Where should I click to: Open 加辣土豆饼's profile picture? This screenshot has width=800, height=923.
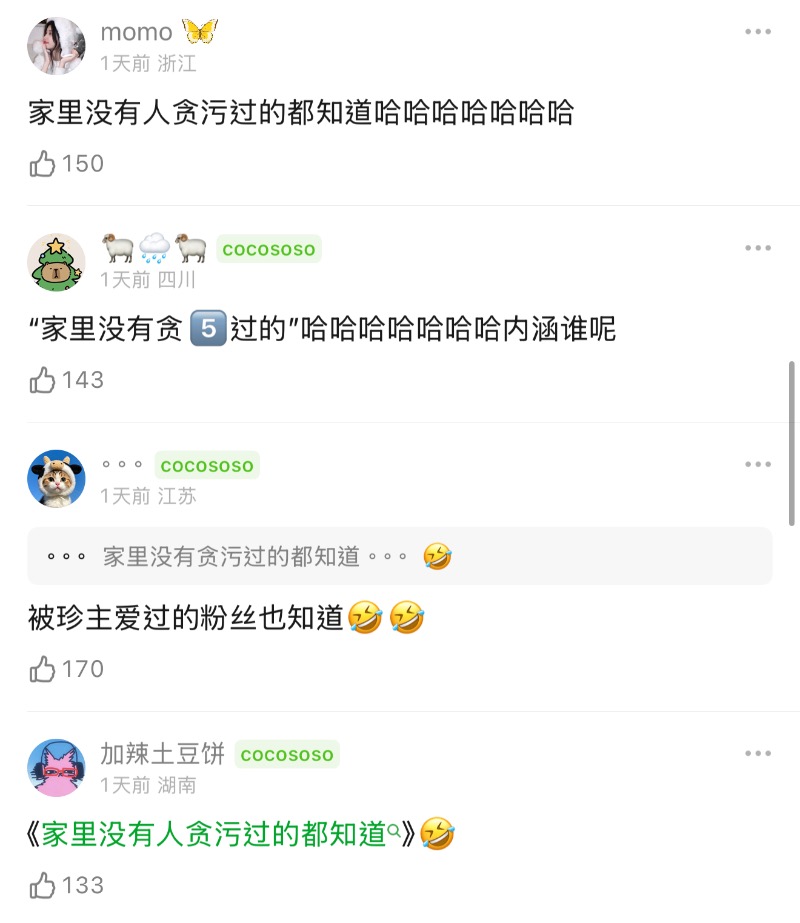[56, 768]
